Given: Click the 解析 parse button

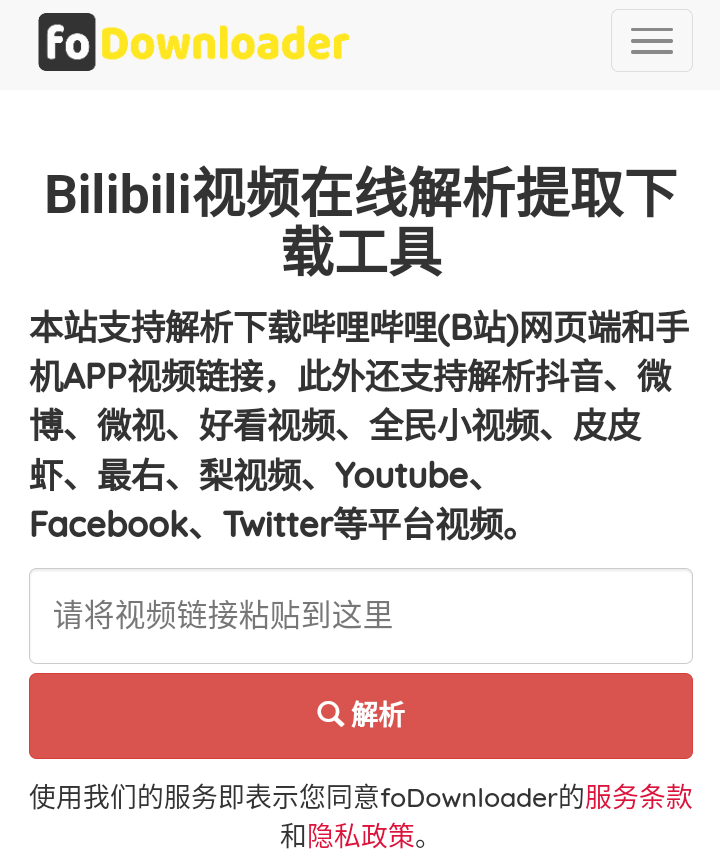Looking at the screenshot, I should coord(360,715).
